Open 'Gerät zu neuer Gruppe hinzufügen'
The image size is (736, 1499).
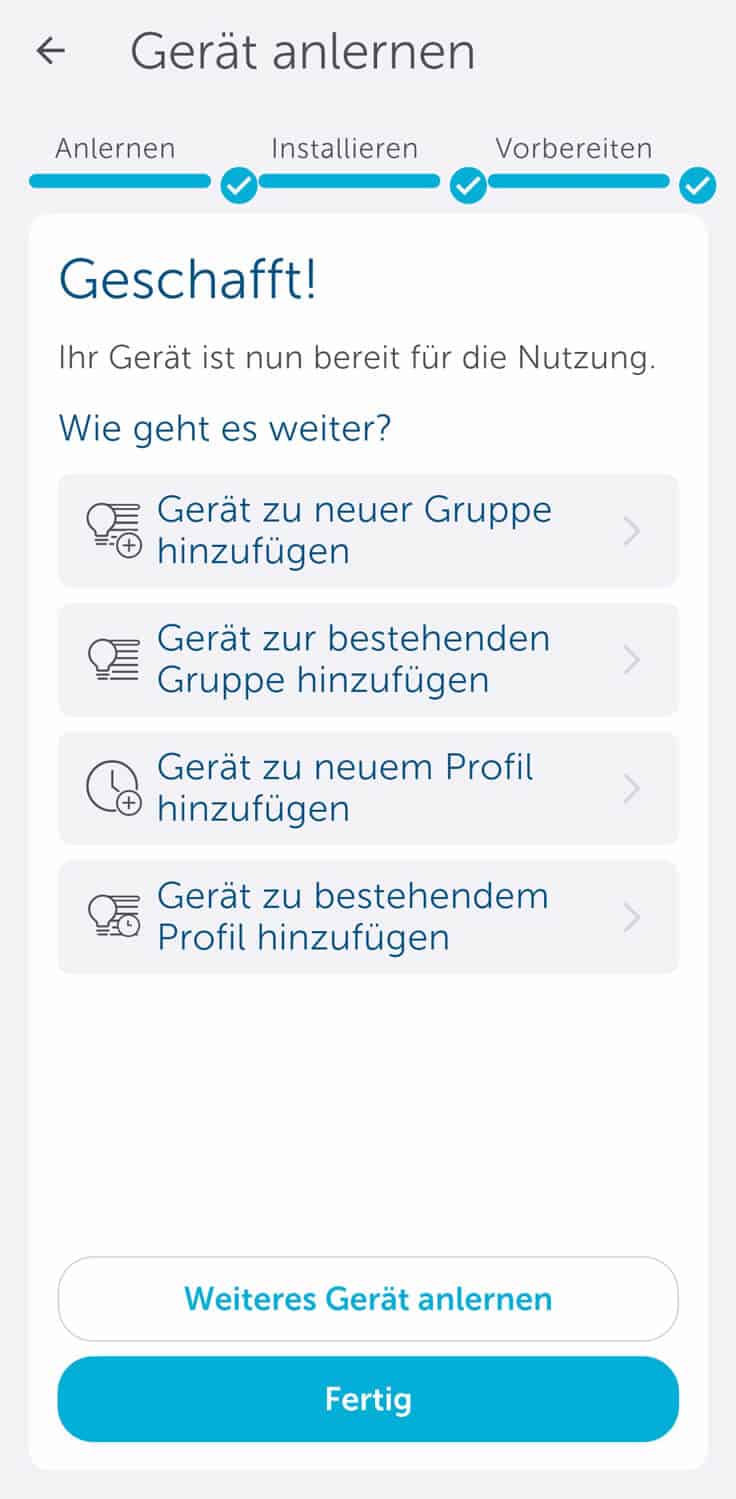[368, 531]
